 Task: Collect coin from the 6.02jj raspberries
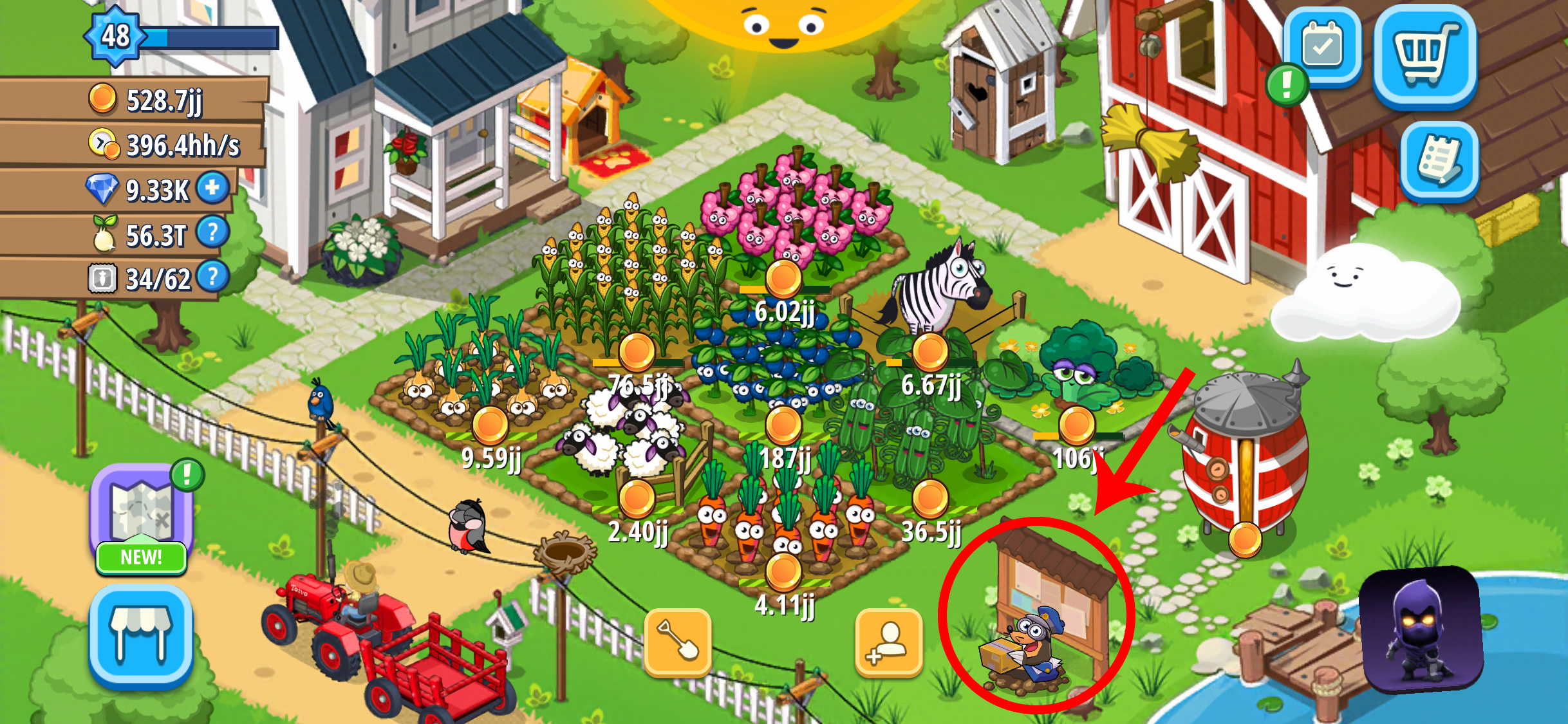pos(783,279)
